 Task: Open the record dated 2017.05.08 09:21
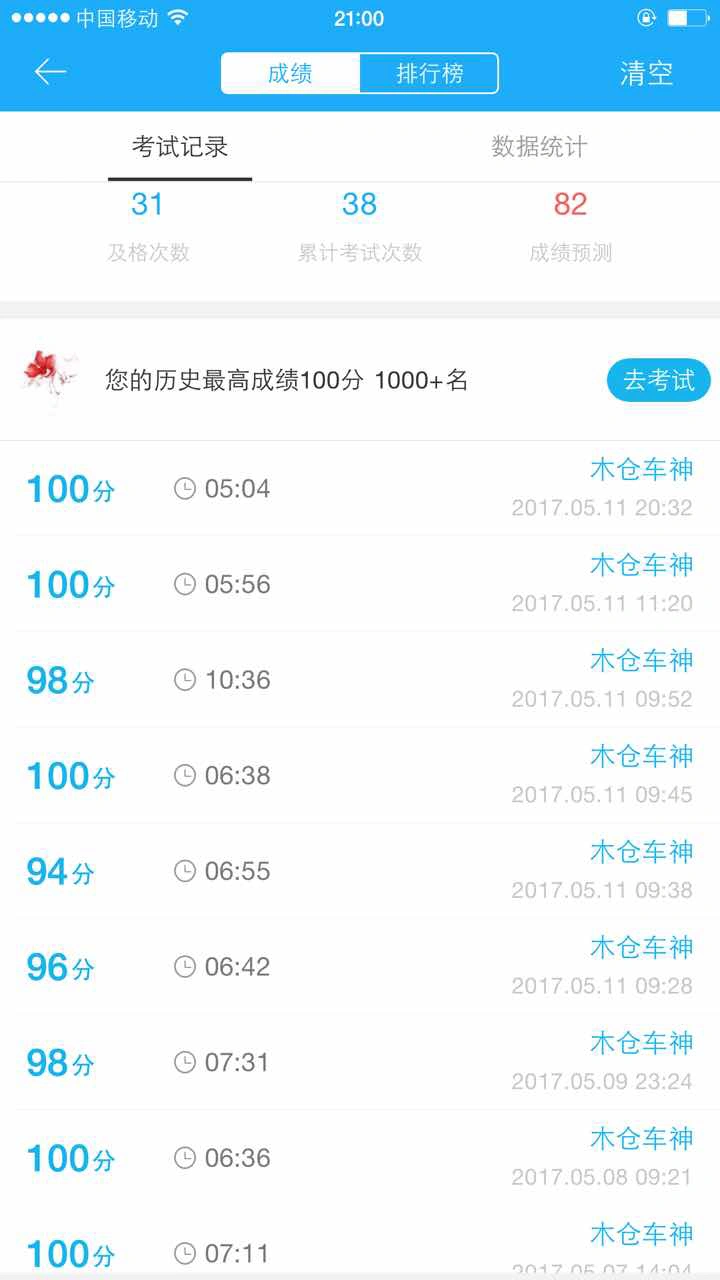[x=360, y=1158]
